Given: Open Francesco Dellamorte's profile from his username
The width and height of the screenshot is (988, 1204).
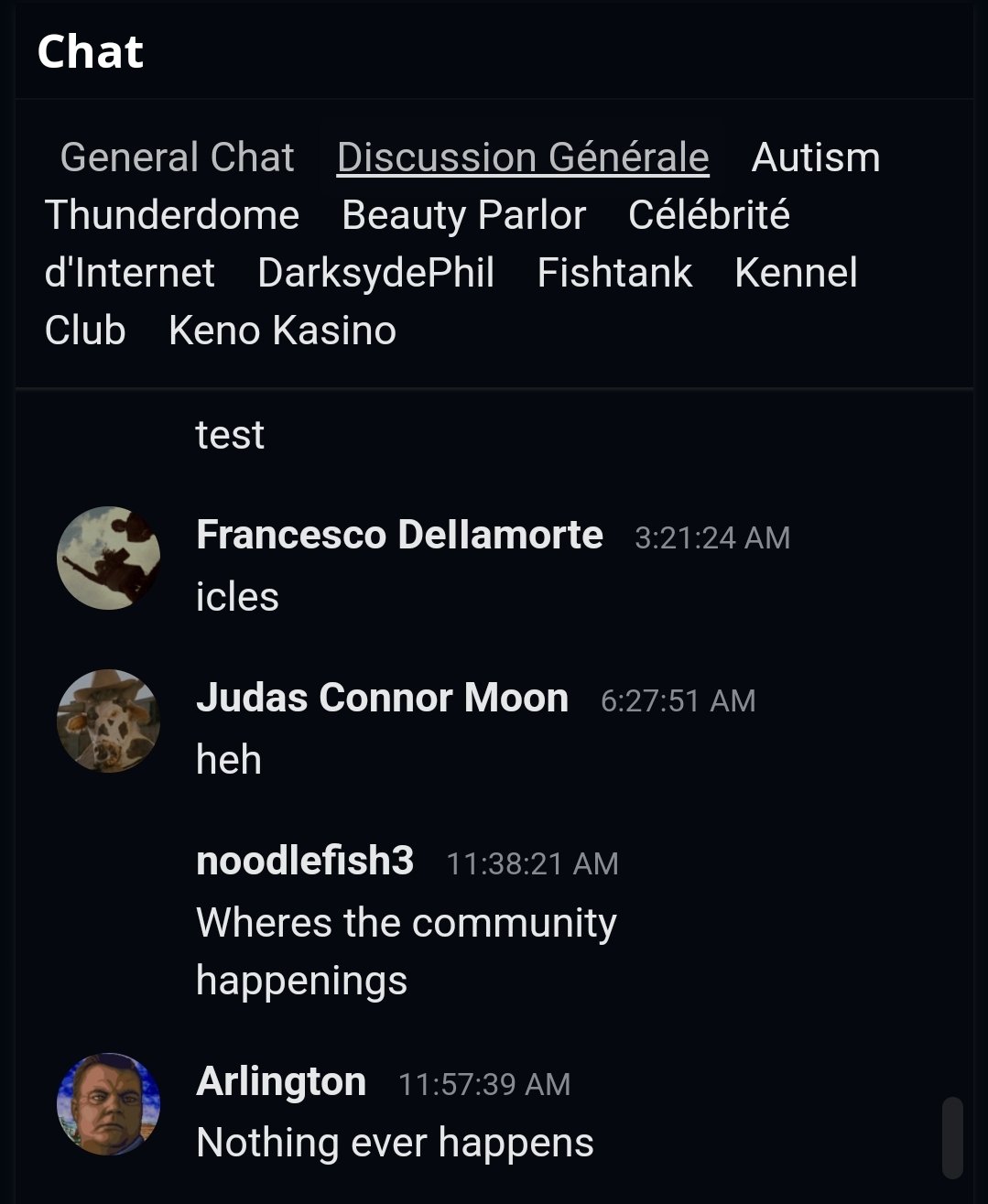Looking at the screenshot, I should point(399,535).
